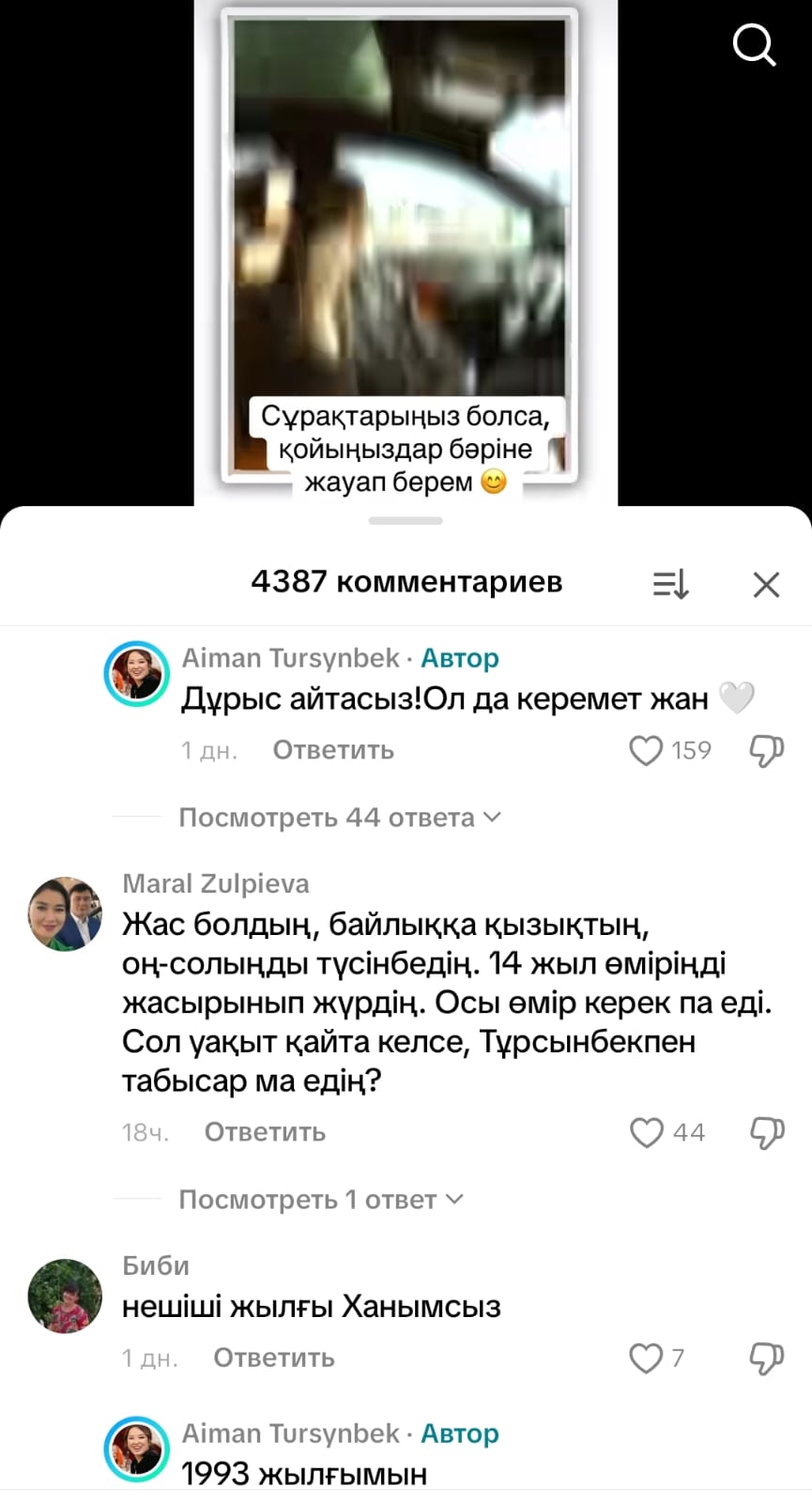The height and width of the screenshot is (1502, 812).
Task: Open the search magnifier icon
Action: click(x=754, y=44)
